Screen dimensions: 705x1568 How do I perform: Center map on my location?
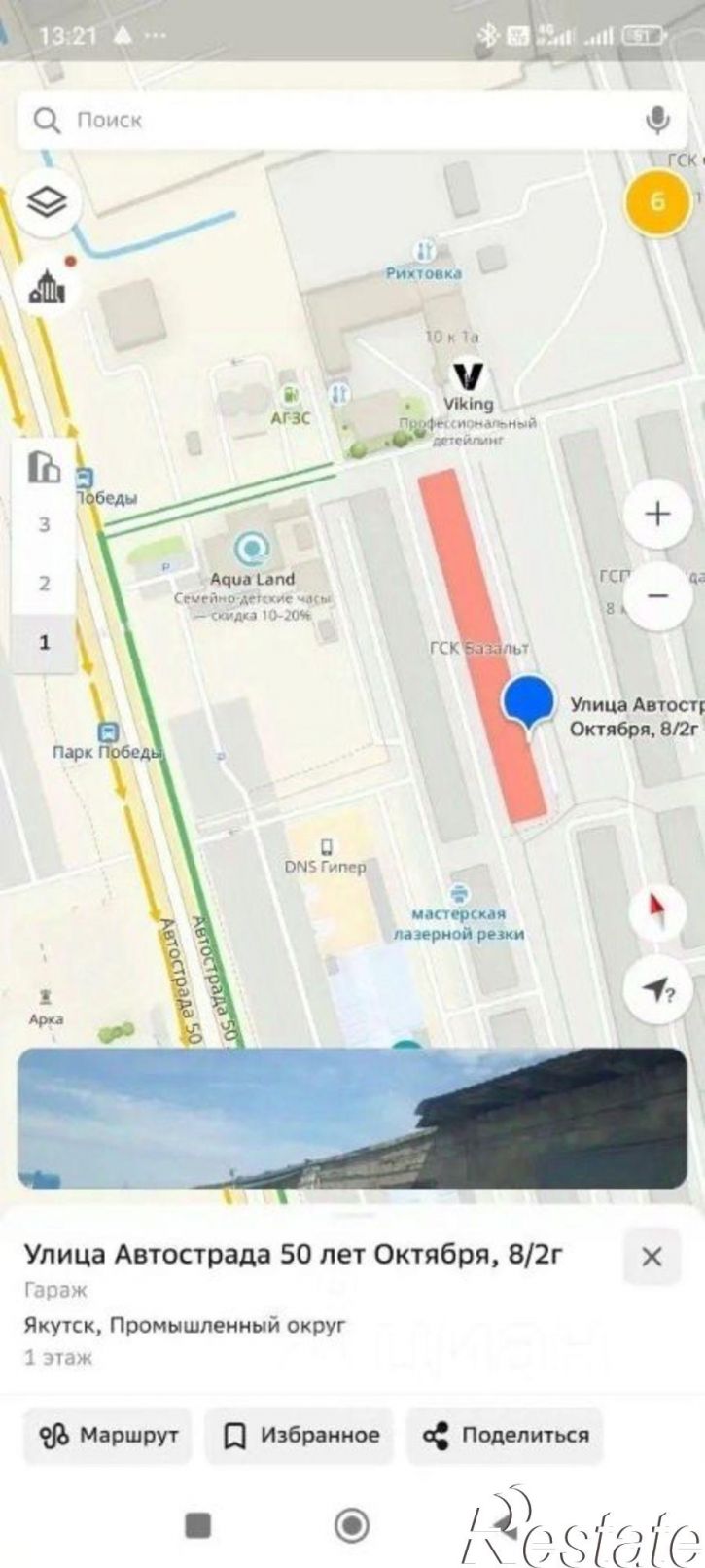coord(657,990)
